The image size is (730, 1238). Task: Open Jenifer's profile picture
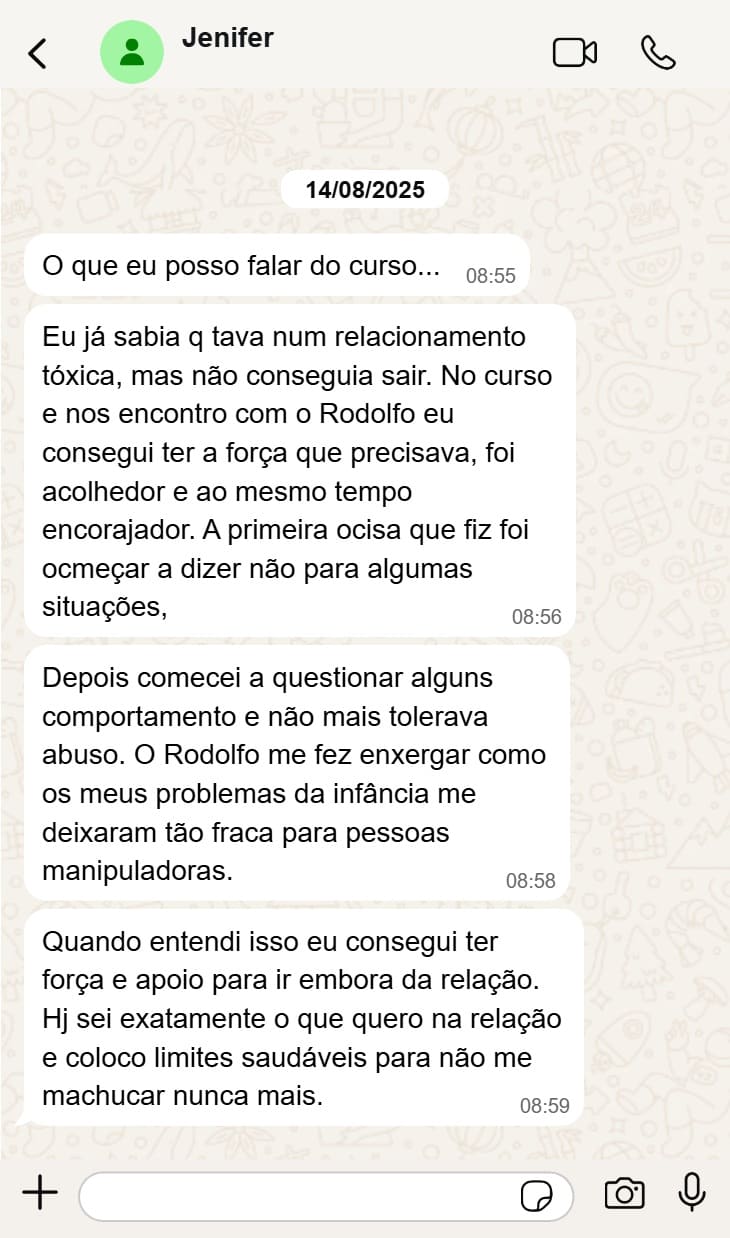click(x=131, y=51)
